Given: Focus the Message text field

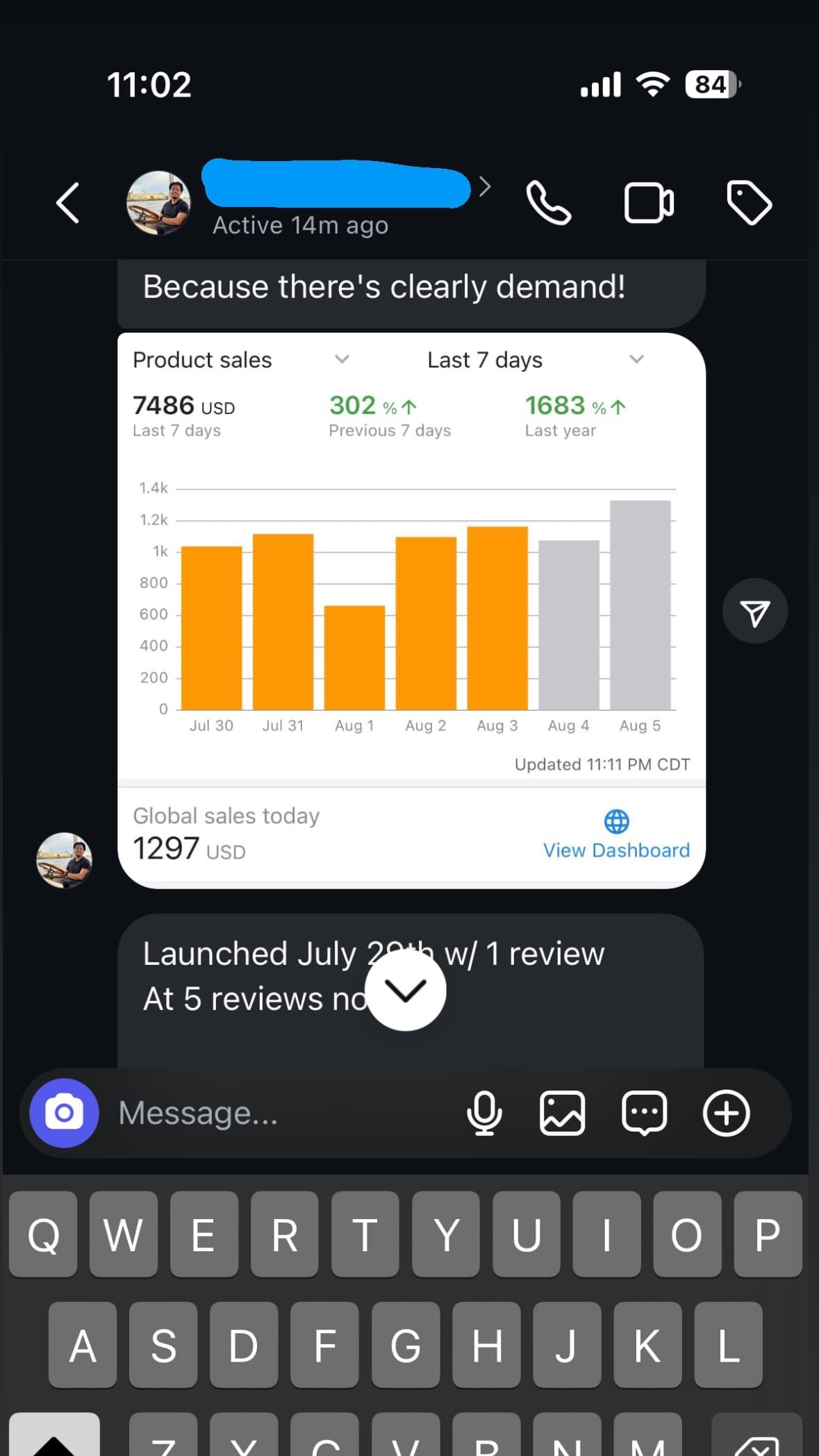Looking at the screenshot, I should [x=278, y=1113].
